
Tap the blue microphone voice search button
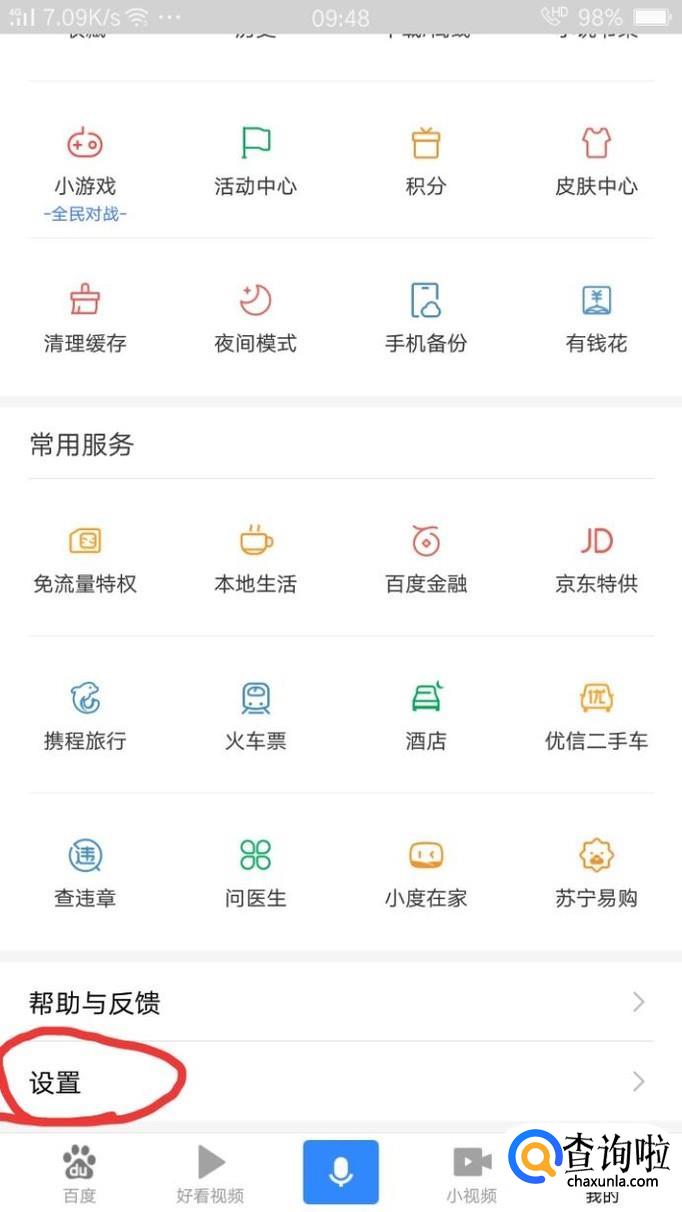pyautogui.click(x=341, y=1172)
